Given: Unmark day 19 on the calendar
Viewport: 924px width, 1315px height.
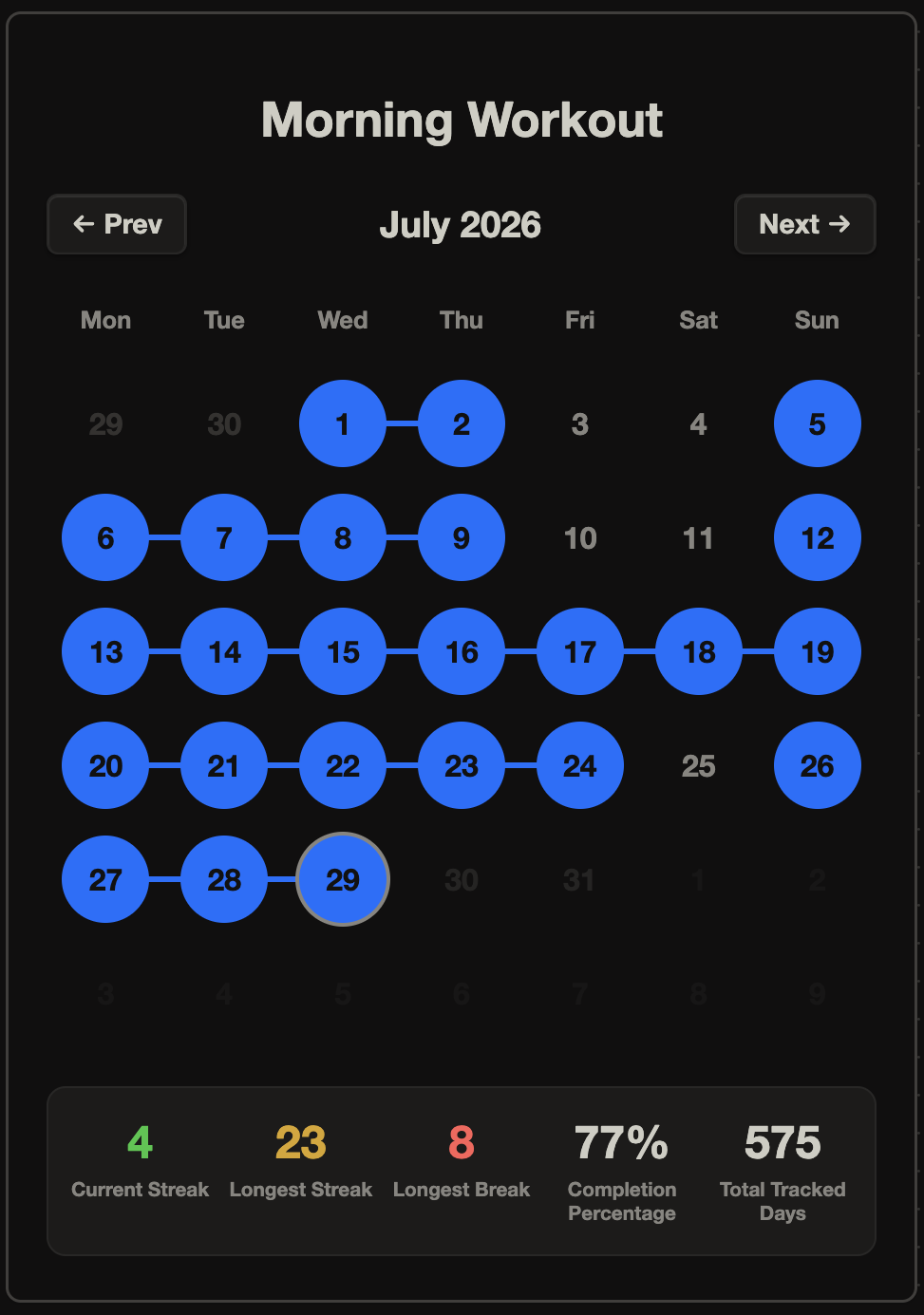Looking at the screenshot, I should click(x=818, y=651).
